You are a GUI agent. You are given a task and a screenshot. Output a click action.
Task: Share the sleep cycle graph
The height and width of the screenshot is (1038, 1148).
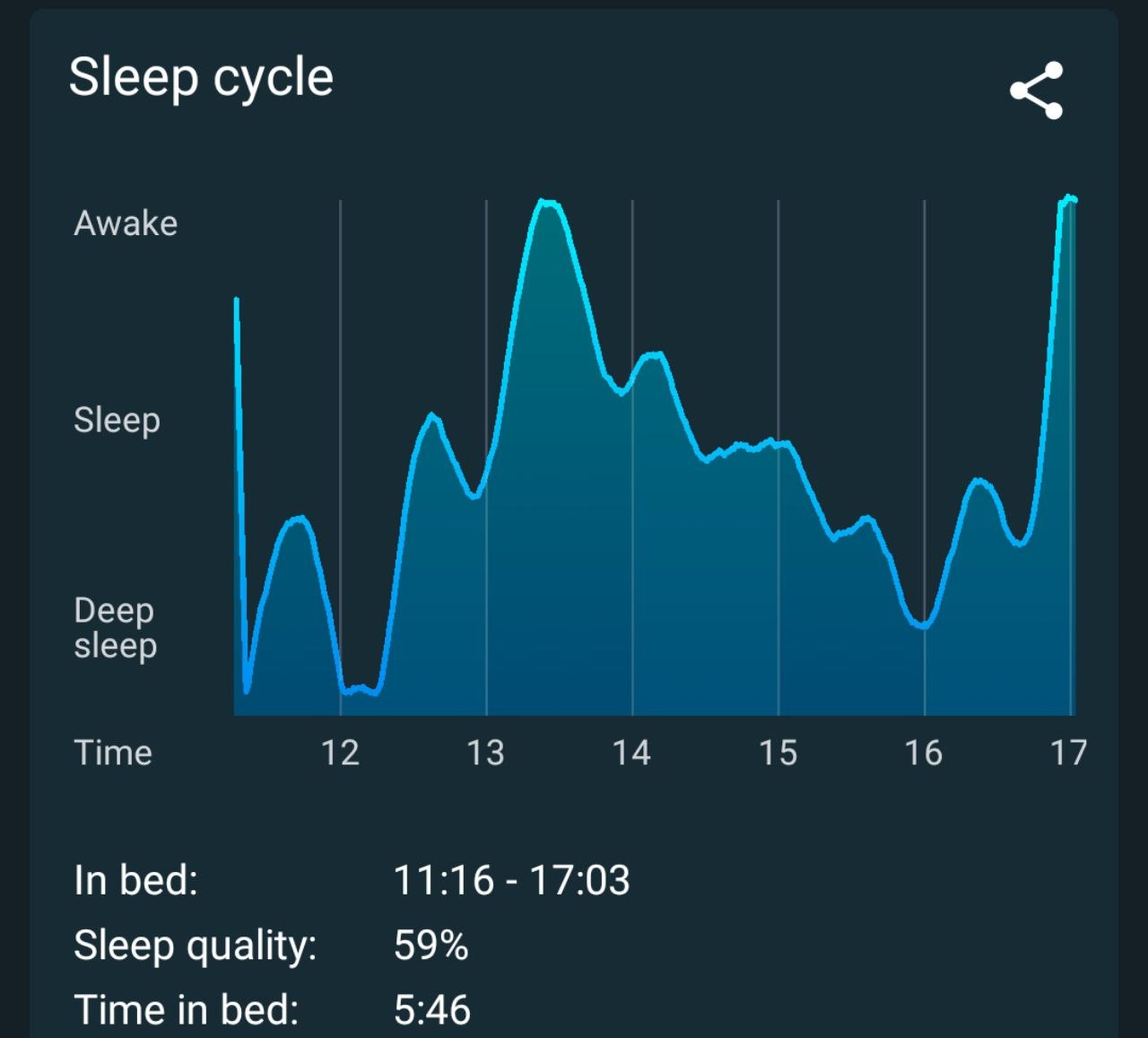(1036, 91)
